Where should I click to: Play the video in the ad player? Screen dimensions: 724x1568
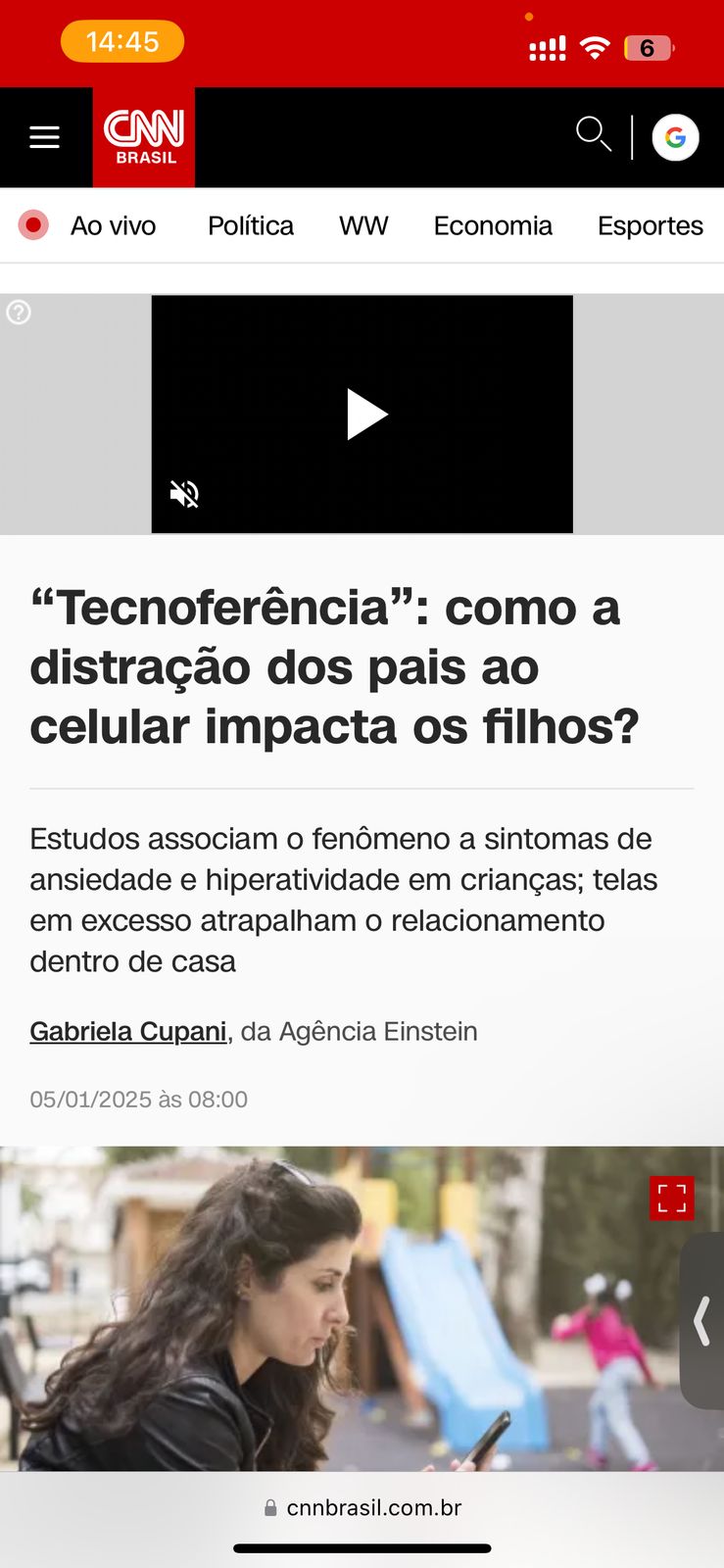(x=366, y=415)
